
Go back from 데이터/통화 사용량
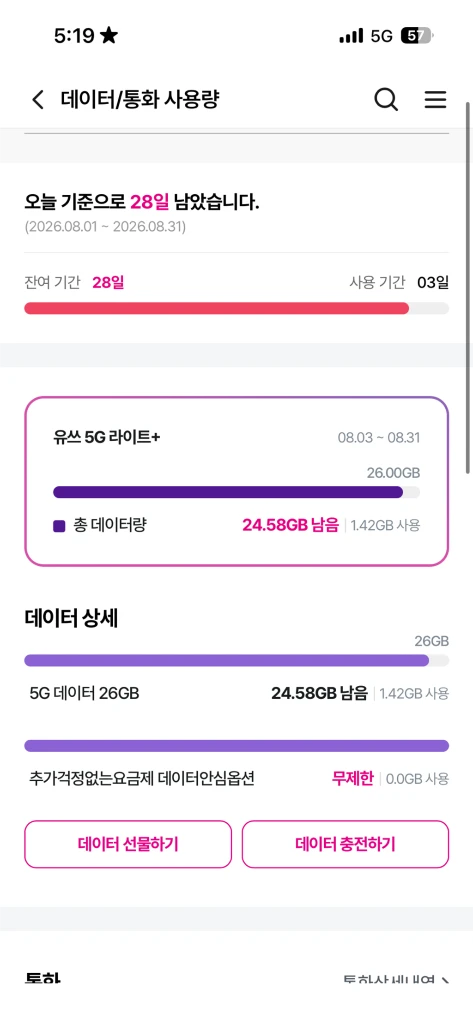[x=38, y=100]
